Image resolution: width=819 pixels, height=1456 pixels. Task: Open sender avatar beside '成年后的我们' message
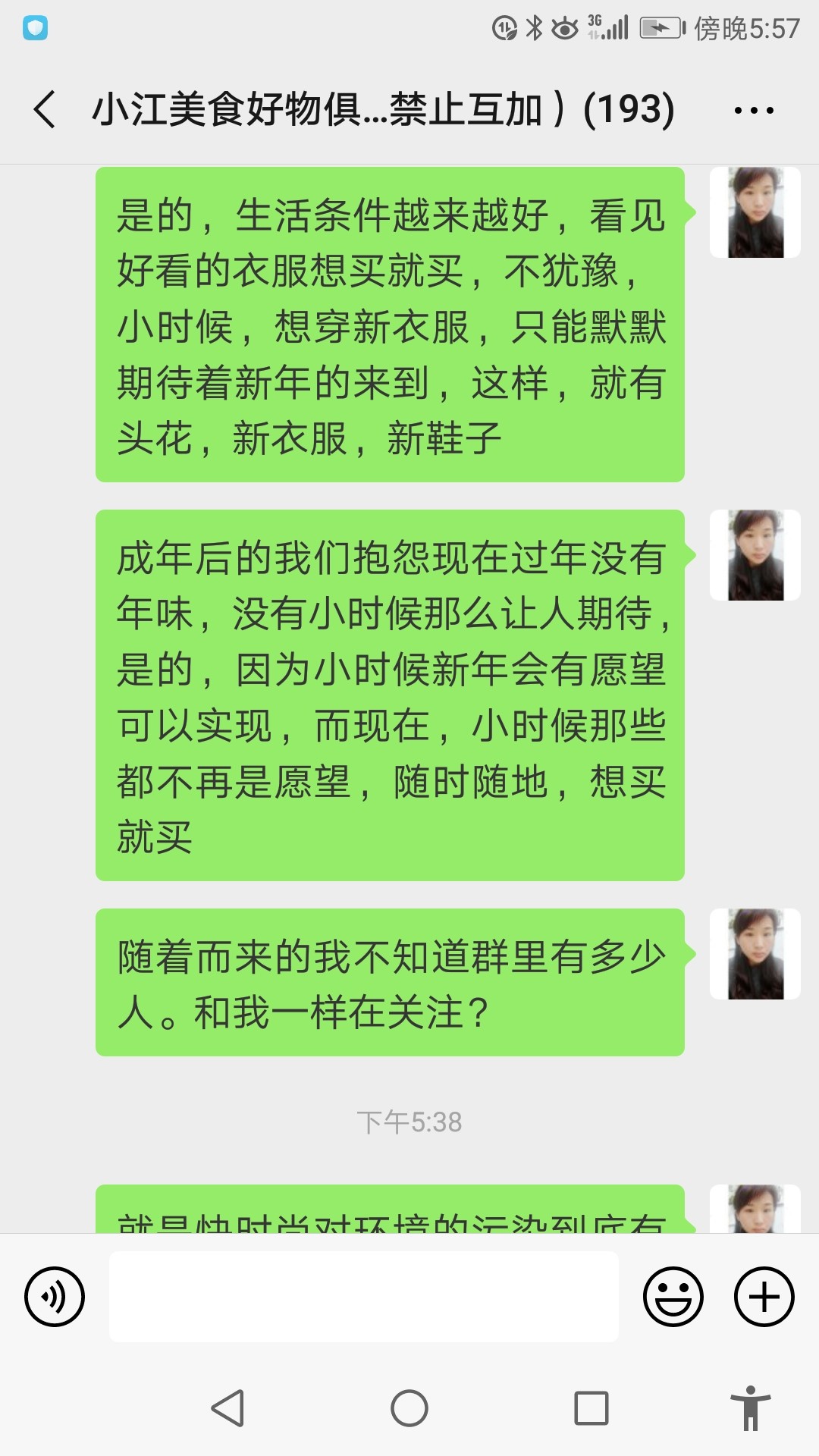point(755,555)
